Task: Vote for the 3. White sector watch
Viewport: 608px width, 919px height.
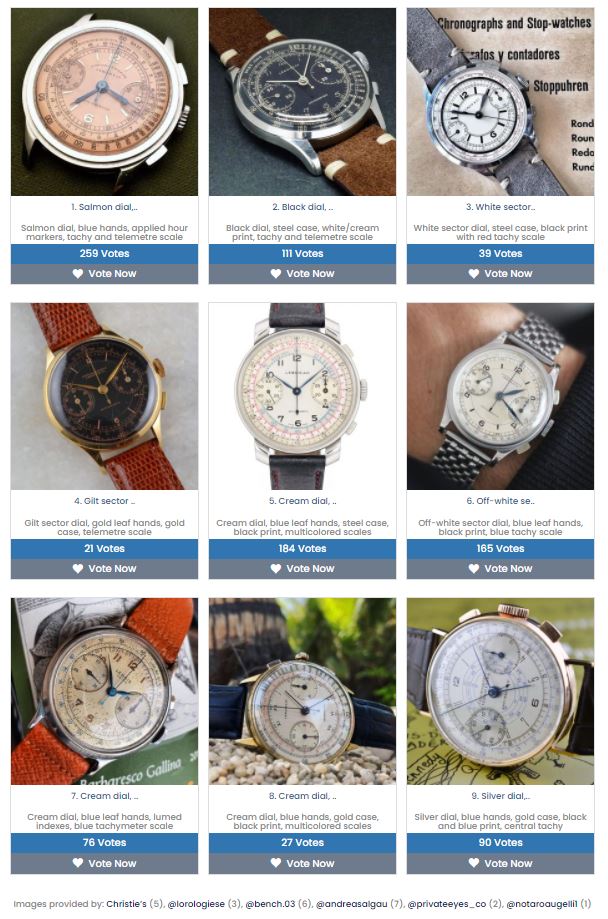Action: (x=500, y=273)
